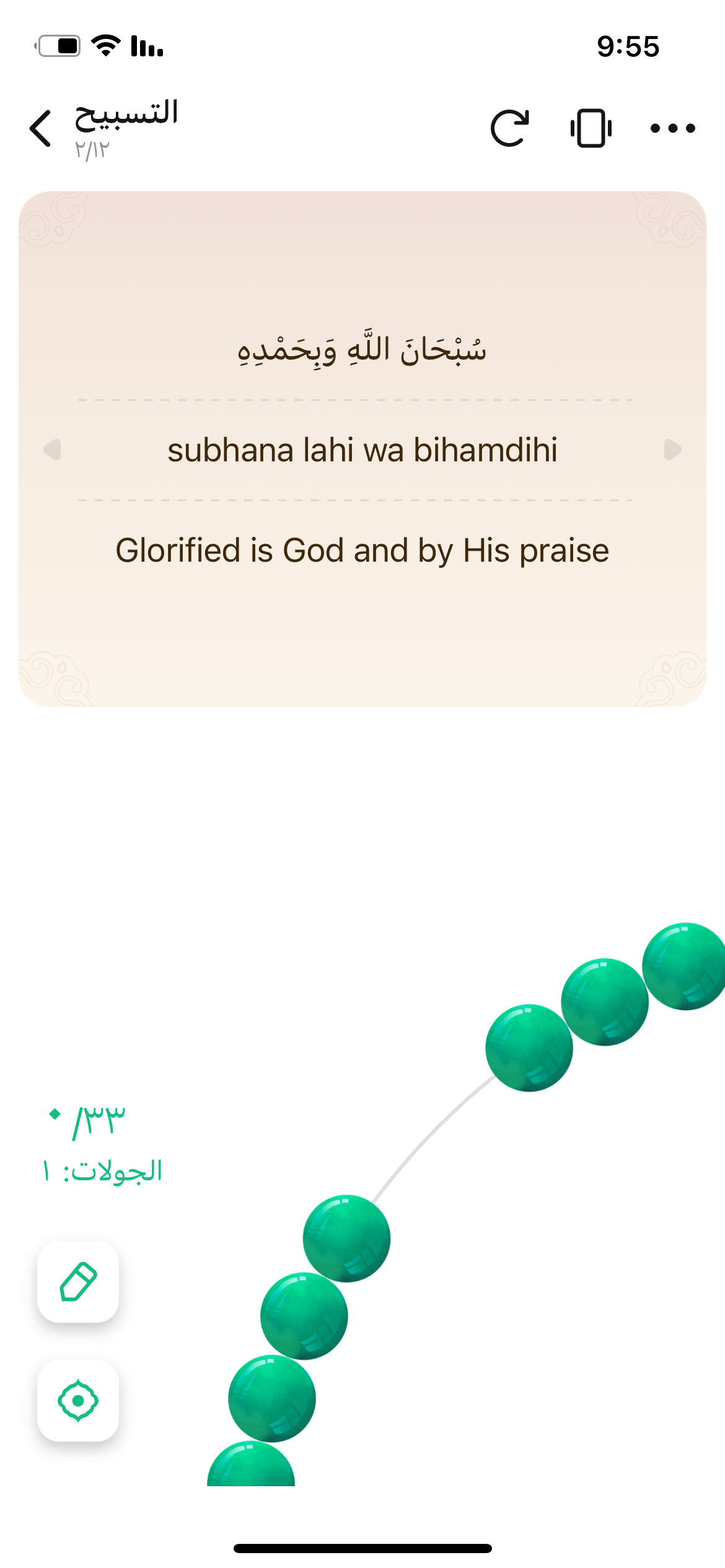Go back from the Tasbih screen
Screen dimensions: 725x1568
point(41,129)
